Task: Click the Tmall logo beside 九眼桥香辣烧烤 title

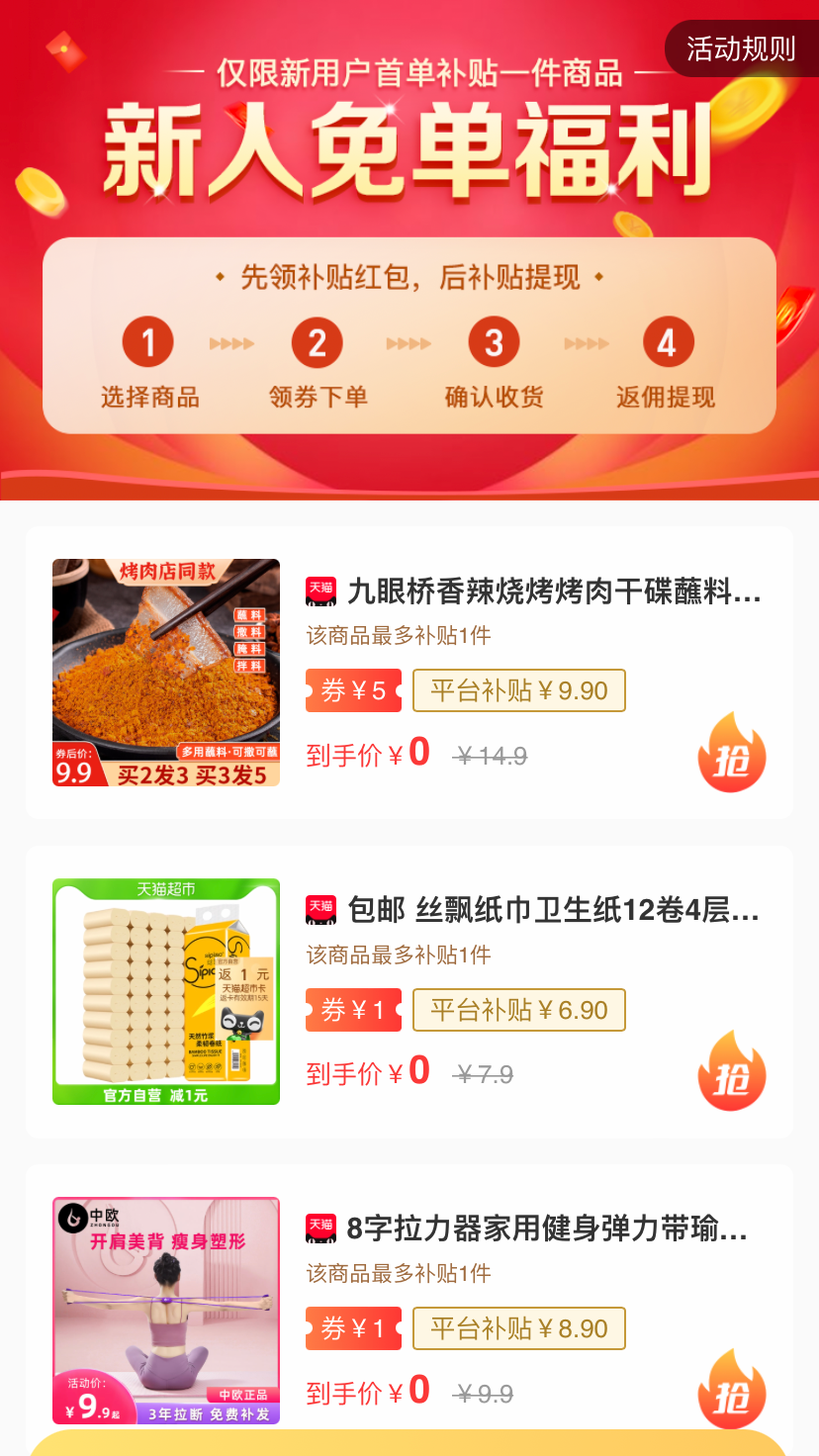Action: coord(318,590)
